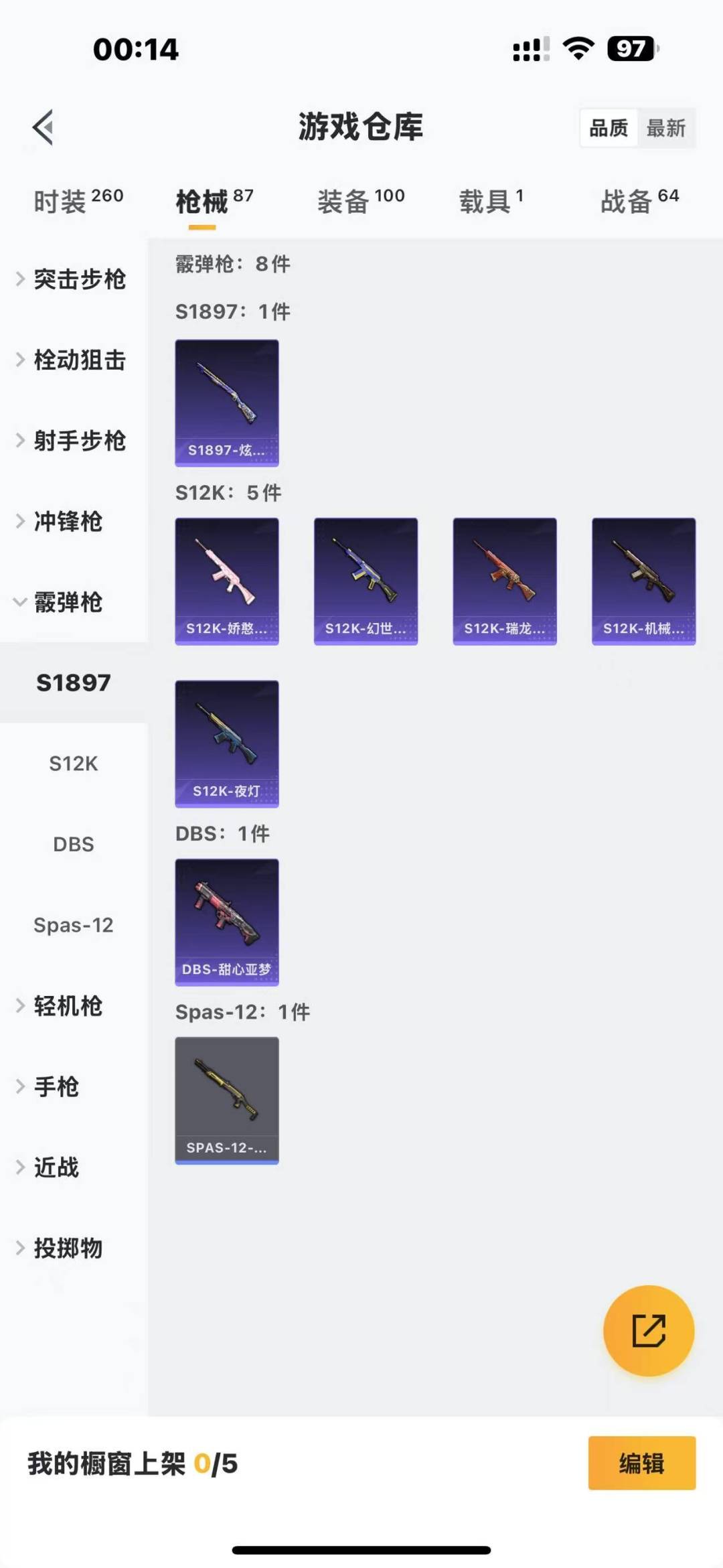Expand the 冲锋枪 category
This screenshot has width=723, height=1568.
tap(67, 522)
